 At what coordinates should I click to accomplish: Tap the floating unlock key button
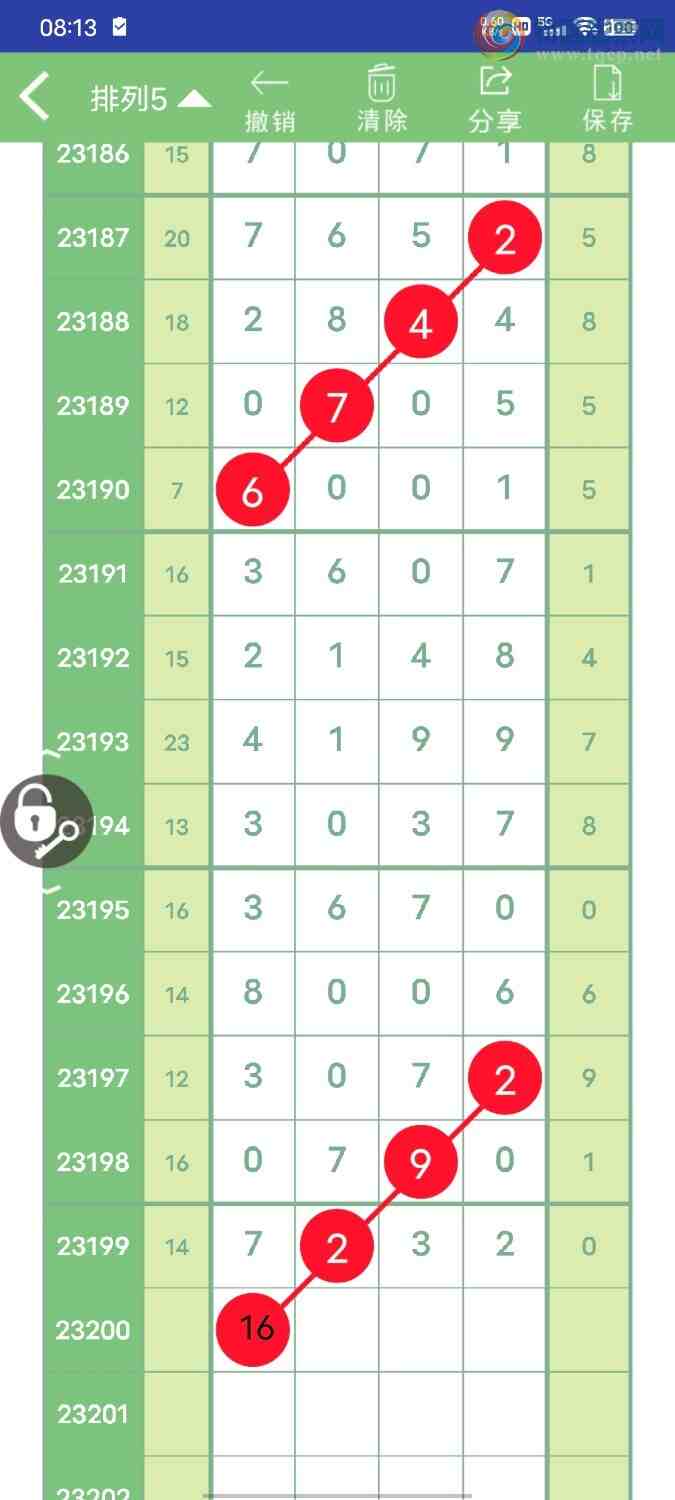[x=45, y=821]
